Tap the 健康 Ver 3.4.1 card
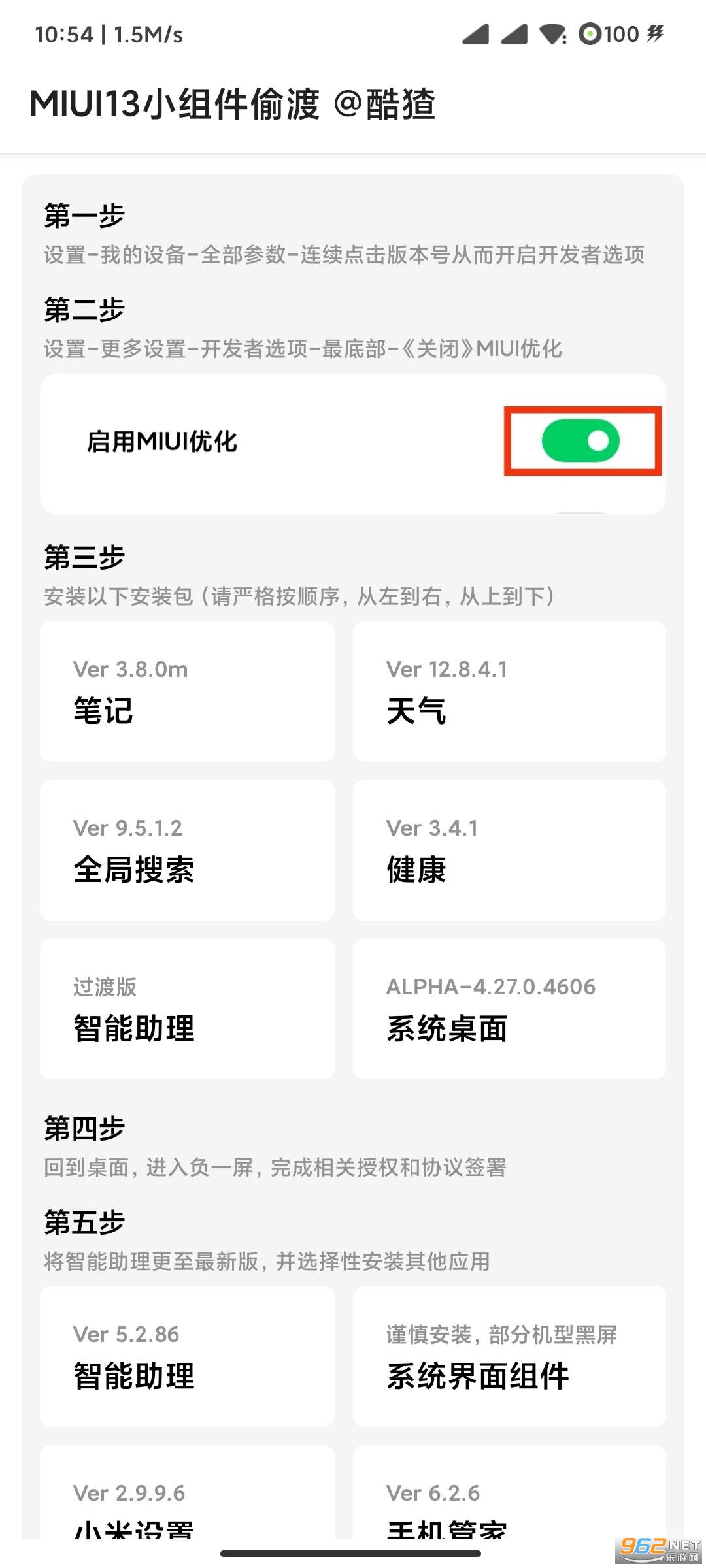This screenshot has height=1568, width=706. pyautogui.click(x=509, y=850)
